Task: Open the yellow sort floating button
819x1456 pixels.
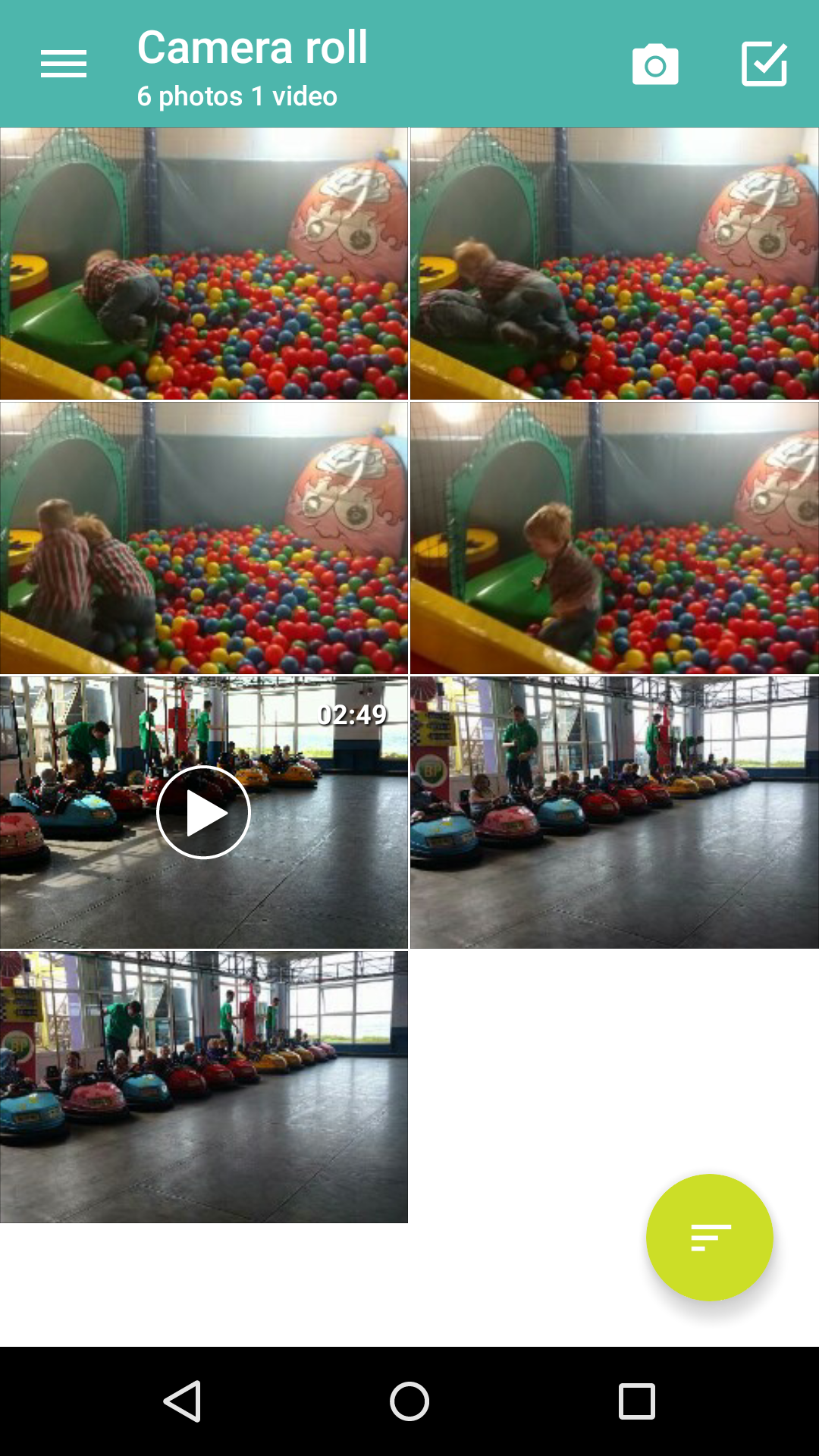Action: pyautogui.click(x=710, y=1238)
